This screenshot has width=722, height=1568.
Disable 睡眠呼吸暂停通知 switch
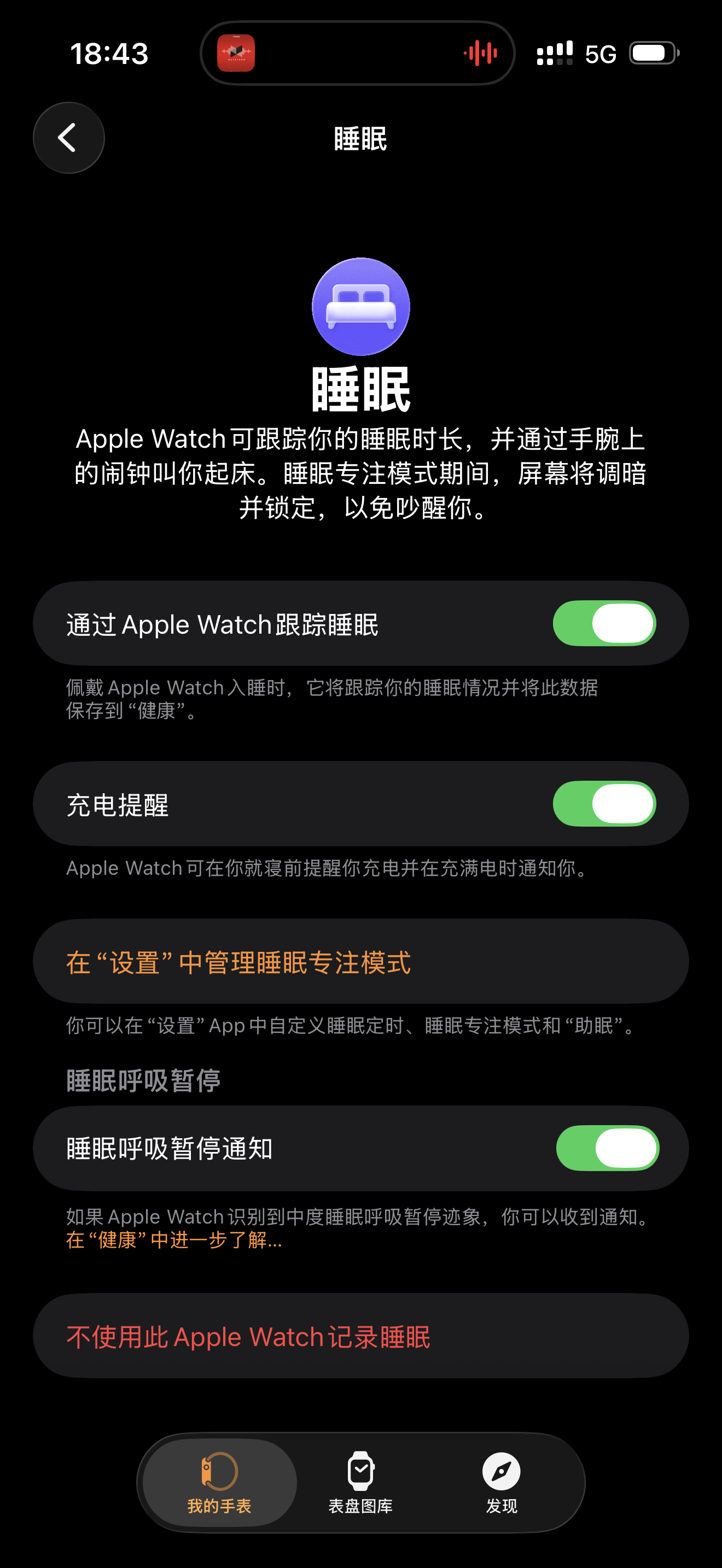607,1148
